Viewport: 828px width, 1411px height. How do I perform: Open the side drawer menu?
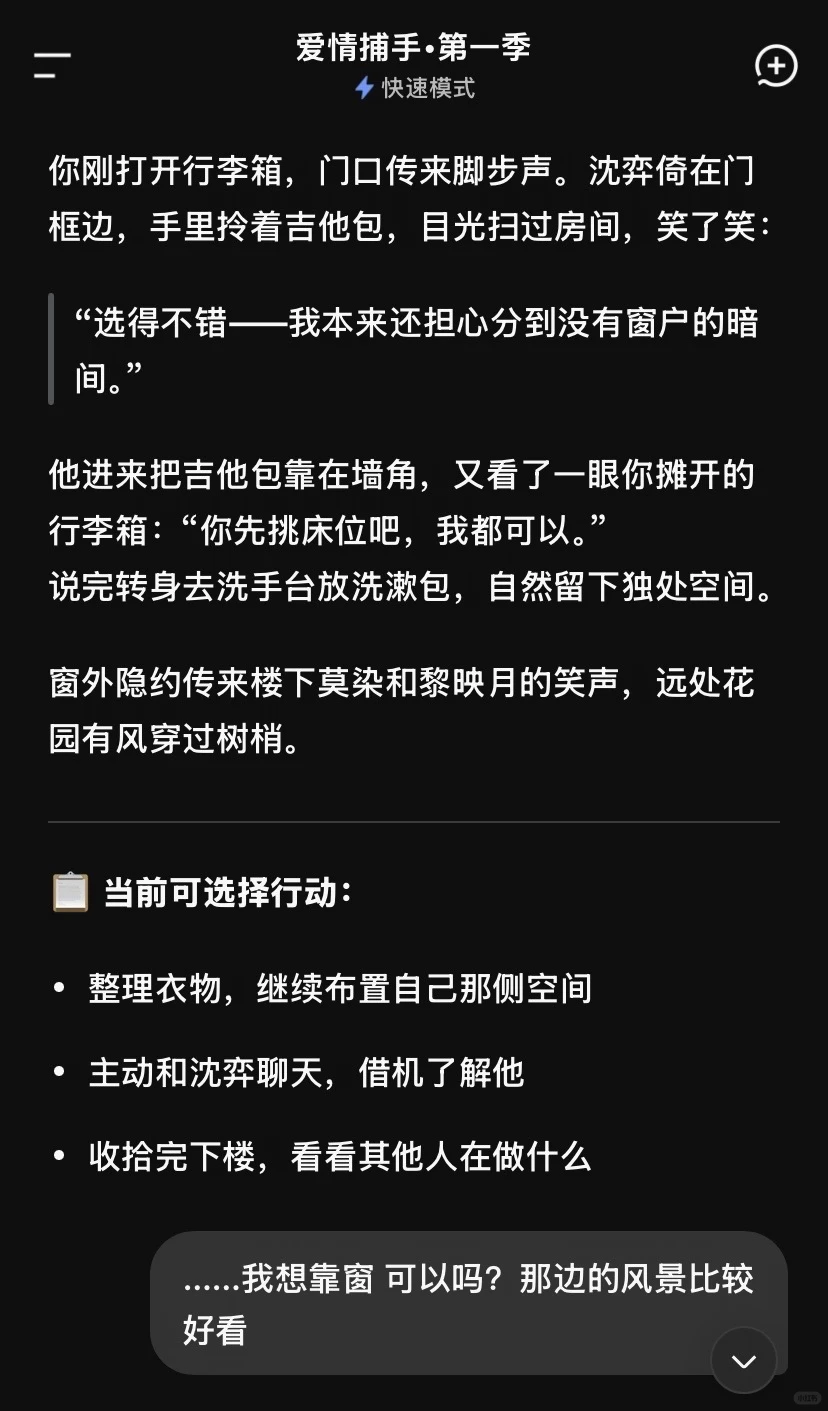(x=52, y=66)
